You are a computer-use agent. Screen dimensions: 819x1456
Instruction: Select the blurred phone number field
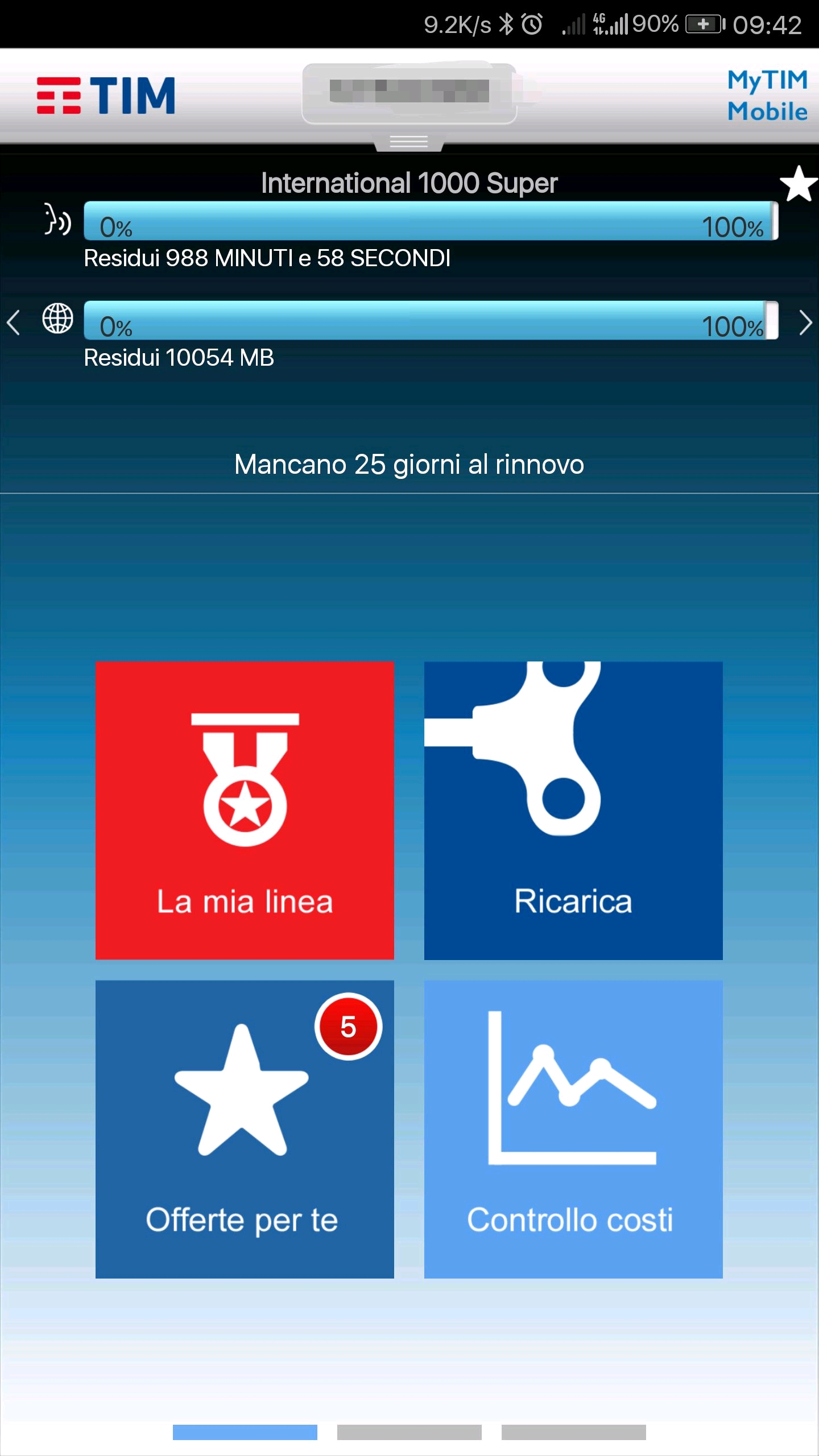pos(409,92)
